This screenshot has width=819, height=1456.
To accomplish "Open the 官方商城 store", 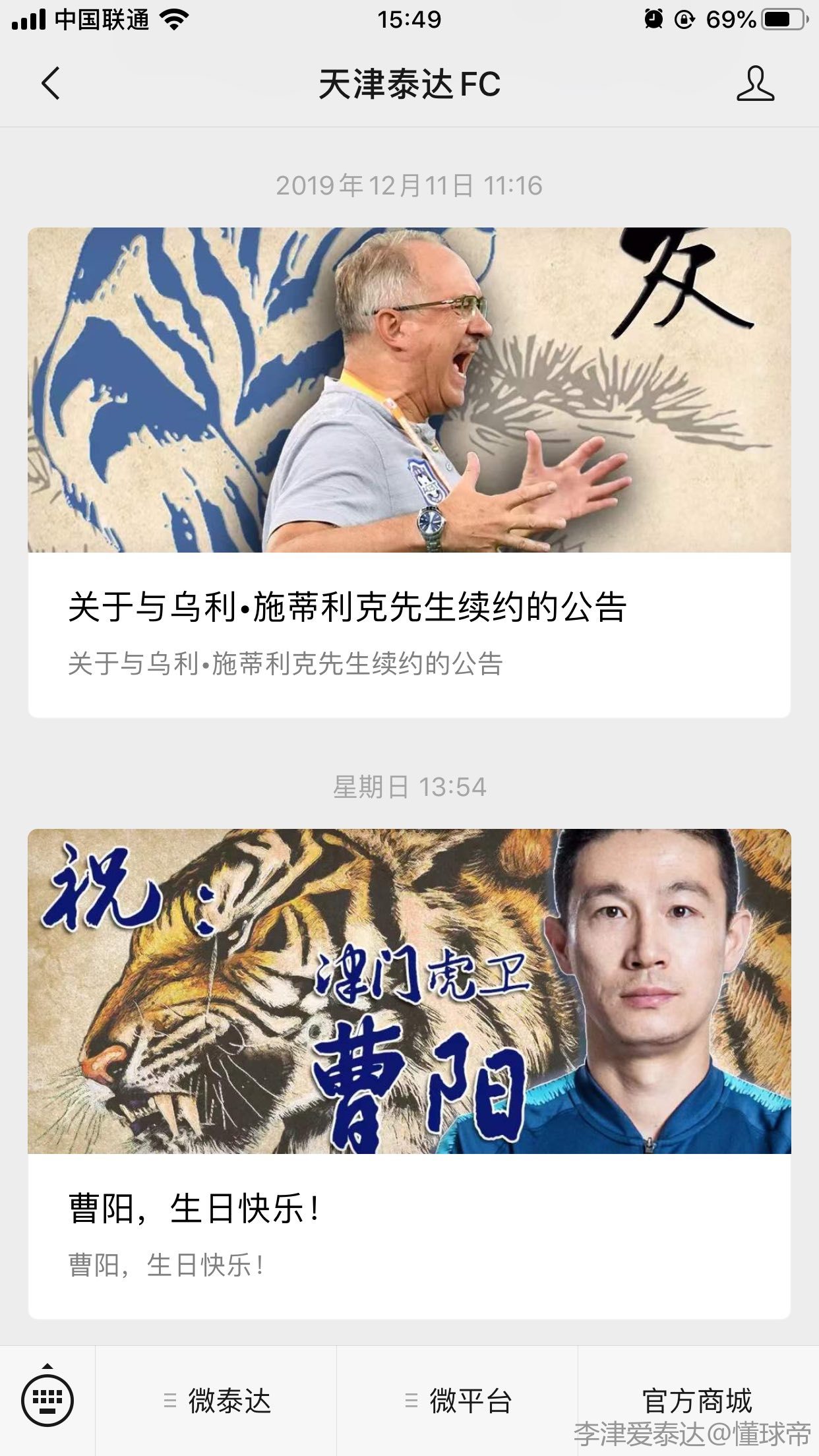I will pyautogui.click(x=698, y=1399).
